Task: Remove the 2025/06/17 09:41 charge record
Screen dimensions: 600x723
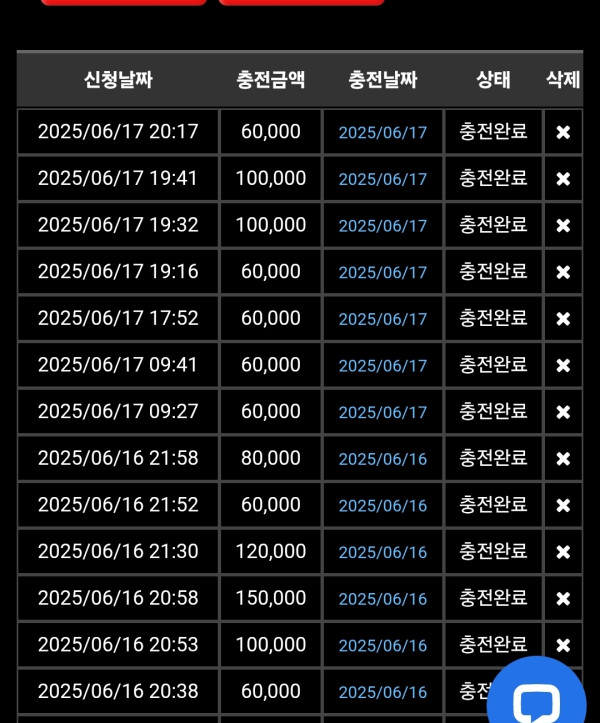Action: [x=563, y=365]
